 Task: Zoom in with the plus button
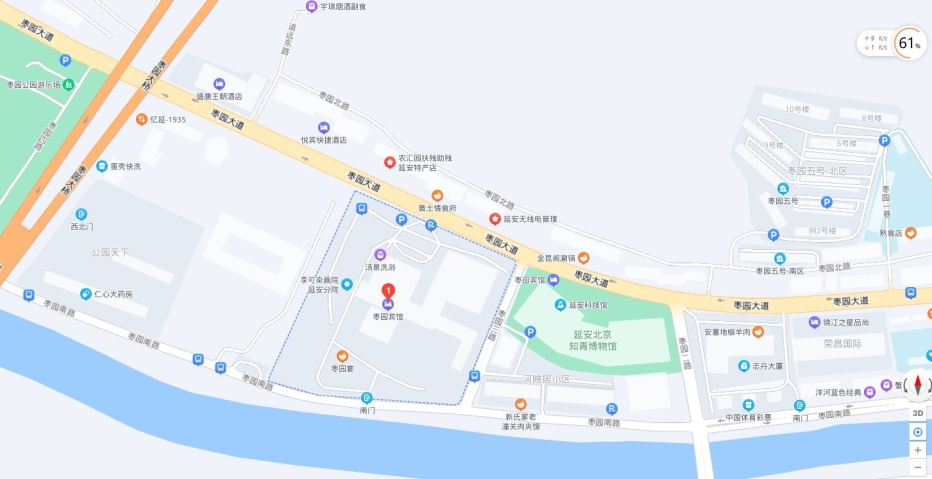point(917,450)
